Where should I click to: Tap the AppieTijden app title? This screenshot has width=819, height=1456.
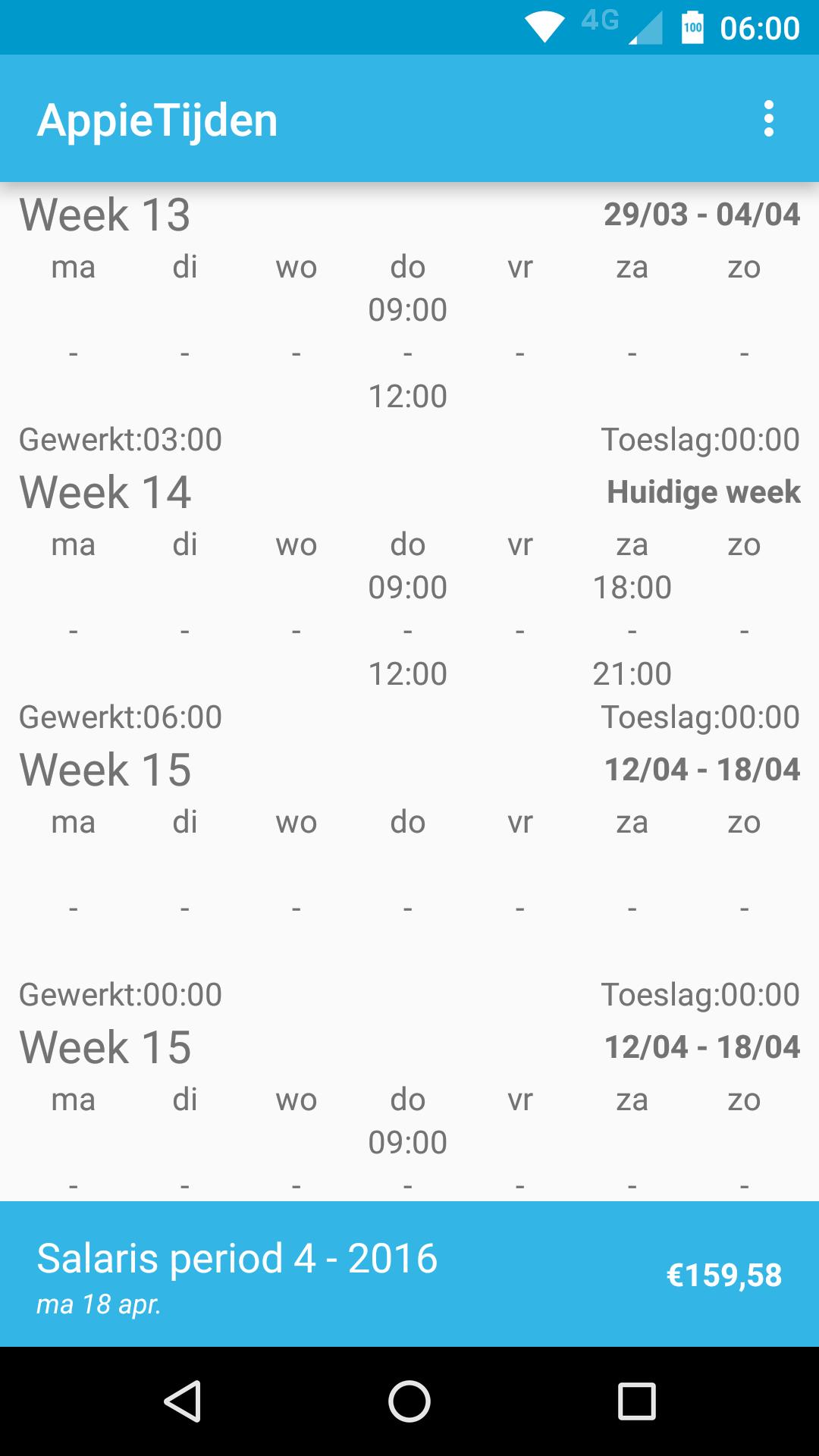click(x=158, y=119)
